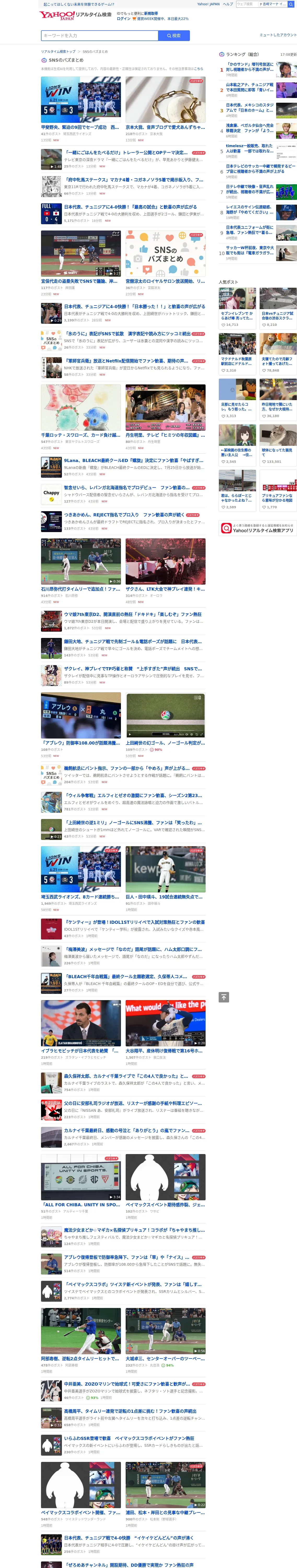This screenshot has height=1568, width=297.
Task: Open the ログイン login link
Action: (x=124, y=18)
